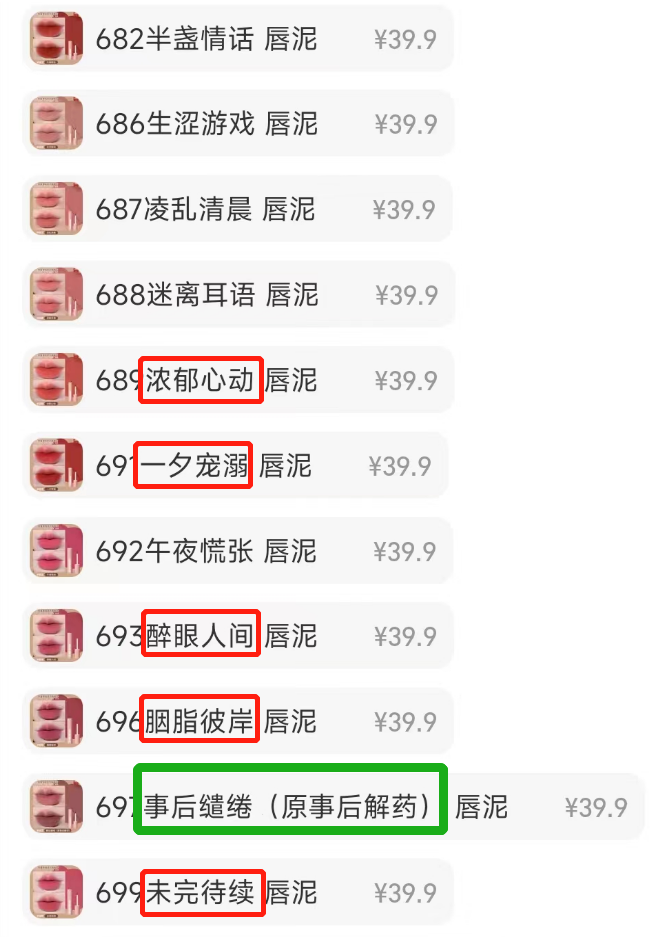The image size is (663, 937).
Task: Tap the 699未完待续 shade chip
Action: (x=237, y=892)
